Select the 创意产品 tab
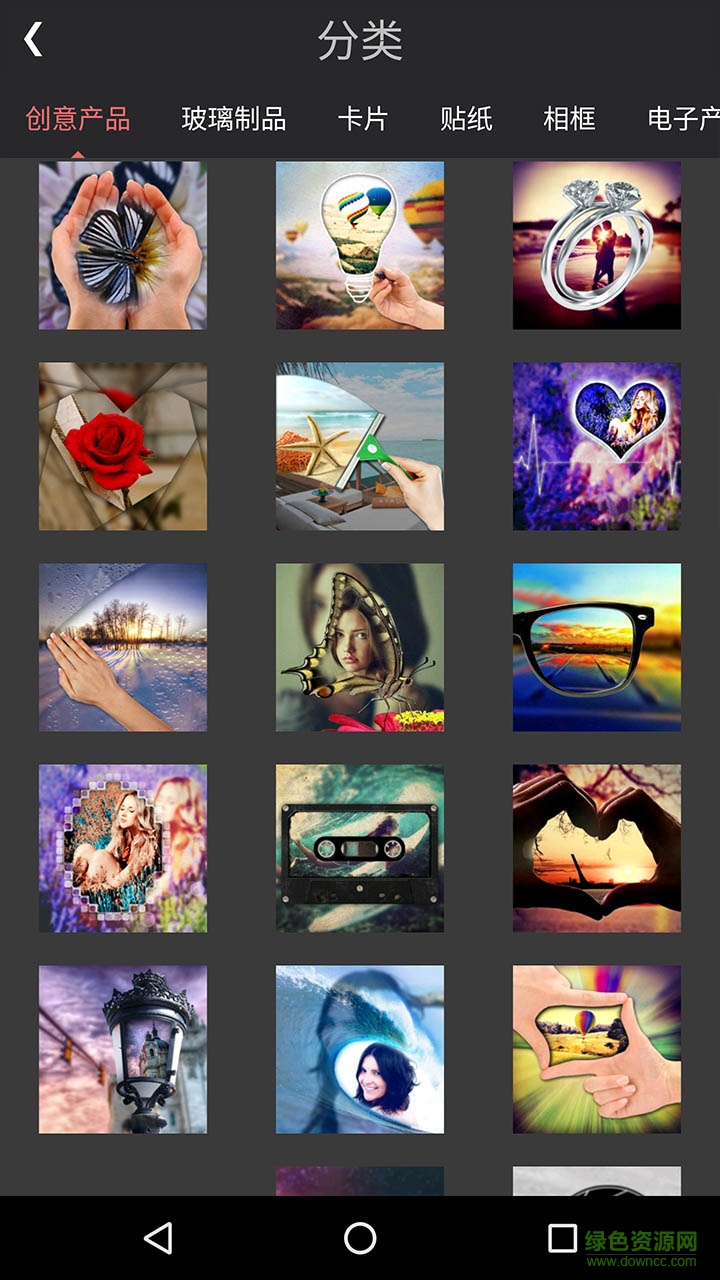The width and height of the screenshot is (720, 1280). pos(78,120)
